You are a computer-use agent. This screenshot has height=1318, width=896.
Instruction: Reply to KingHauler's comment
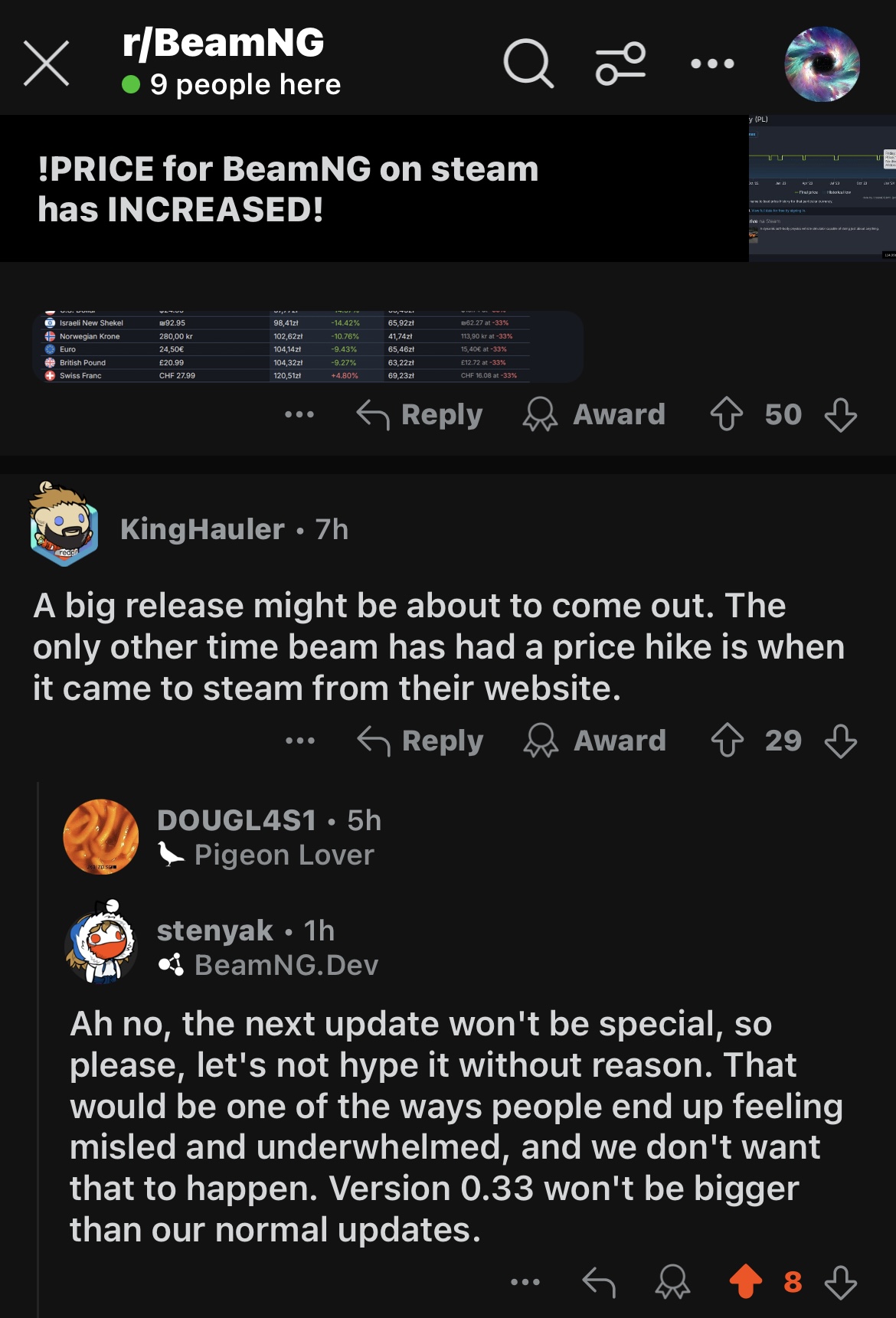(420, 741)
